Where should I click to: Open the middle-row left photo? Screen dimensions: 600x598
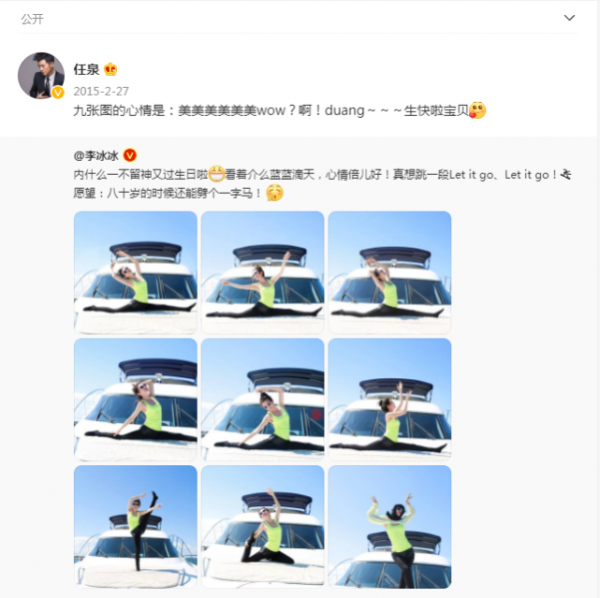pyautogui.click(x=135, y=399)
